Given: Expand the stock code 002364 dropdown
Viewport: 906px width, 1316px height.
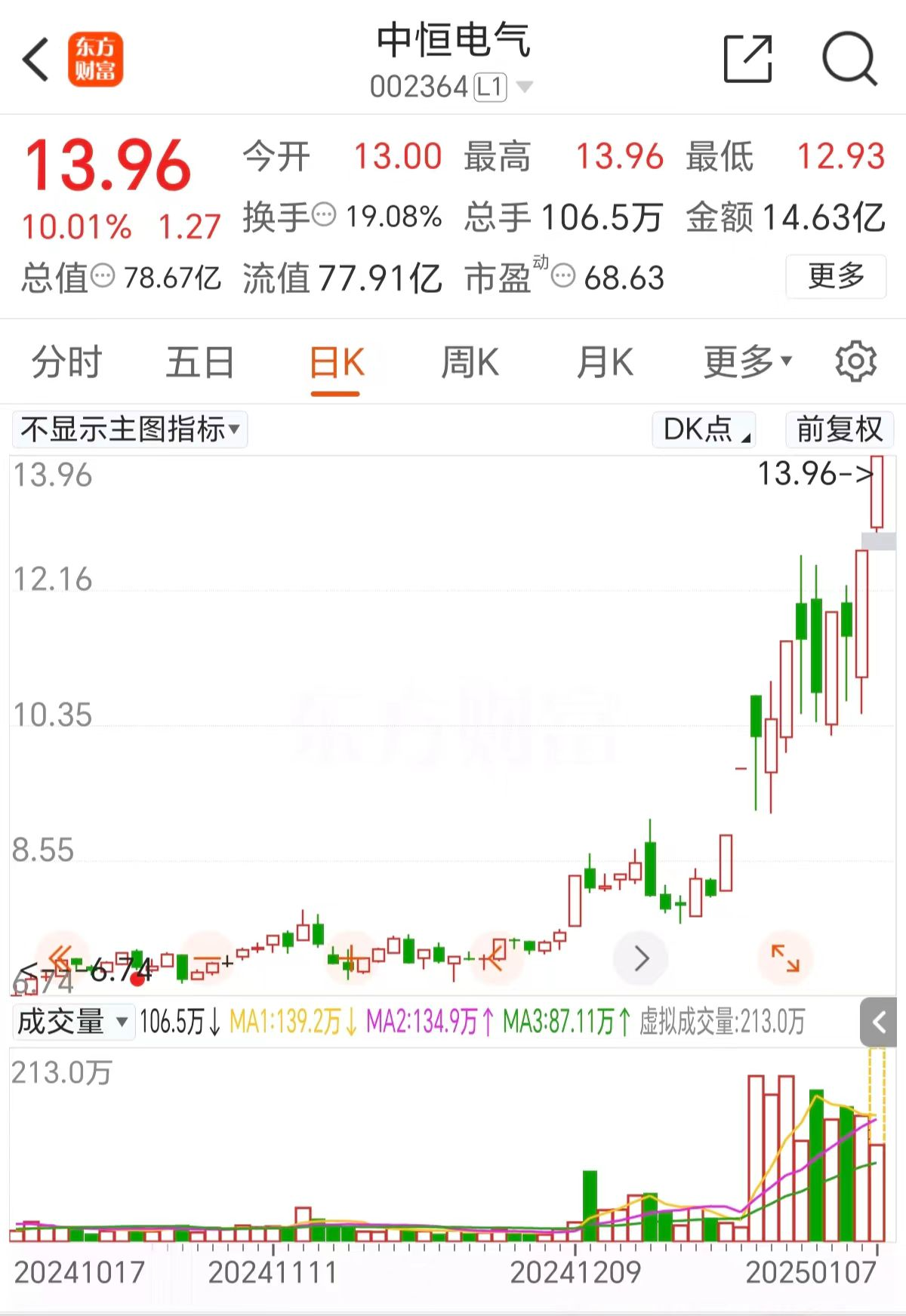Looking at the screenshot, I should tap(524, 87).
